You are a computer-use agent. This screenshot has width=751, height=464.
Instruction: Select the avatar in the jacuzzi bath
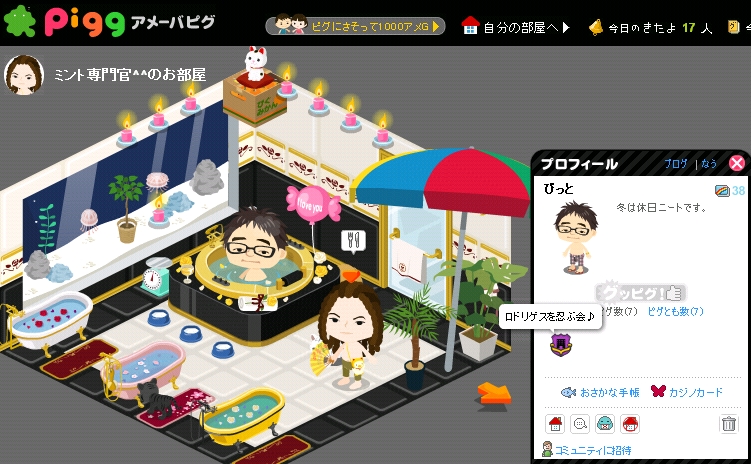click(254, 243)
